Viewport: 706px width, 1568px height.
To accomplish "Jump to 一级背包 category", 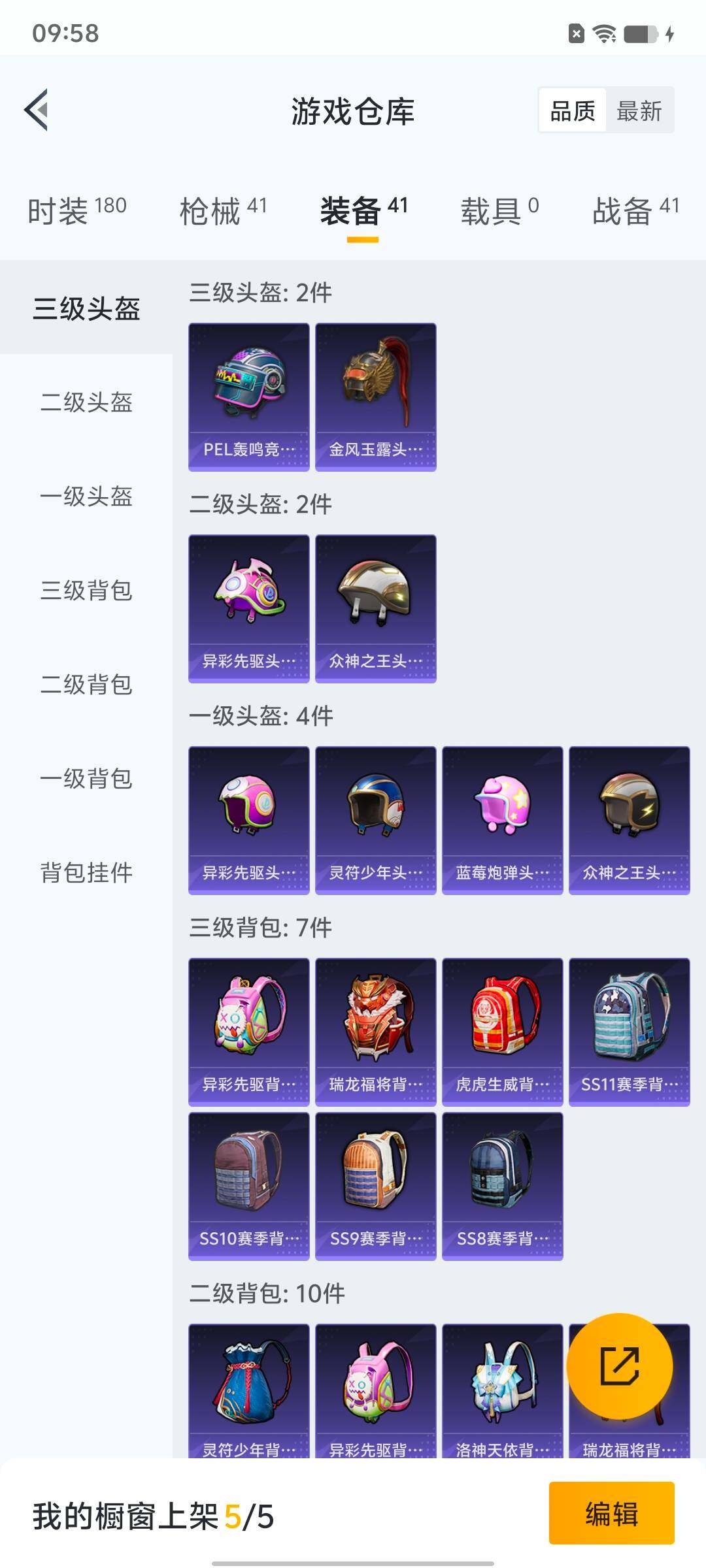I will click(86, 779).
